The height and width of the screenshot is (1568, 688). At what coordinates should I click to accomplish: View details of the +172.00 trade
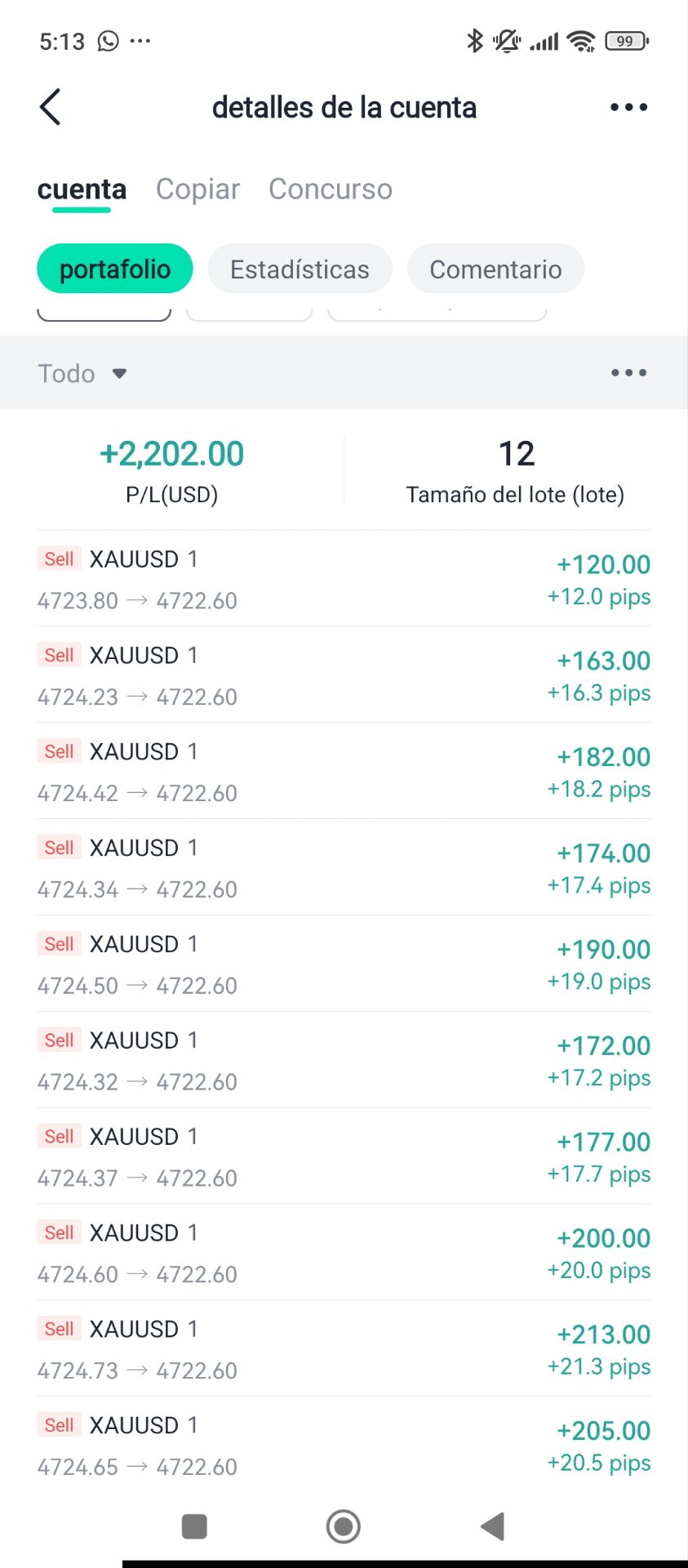[x=344, y=1061]
